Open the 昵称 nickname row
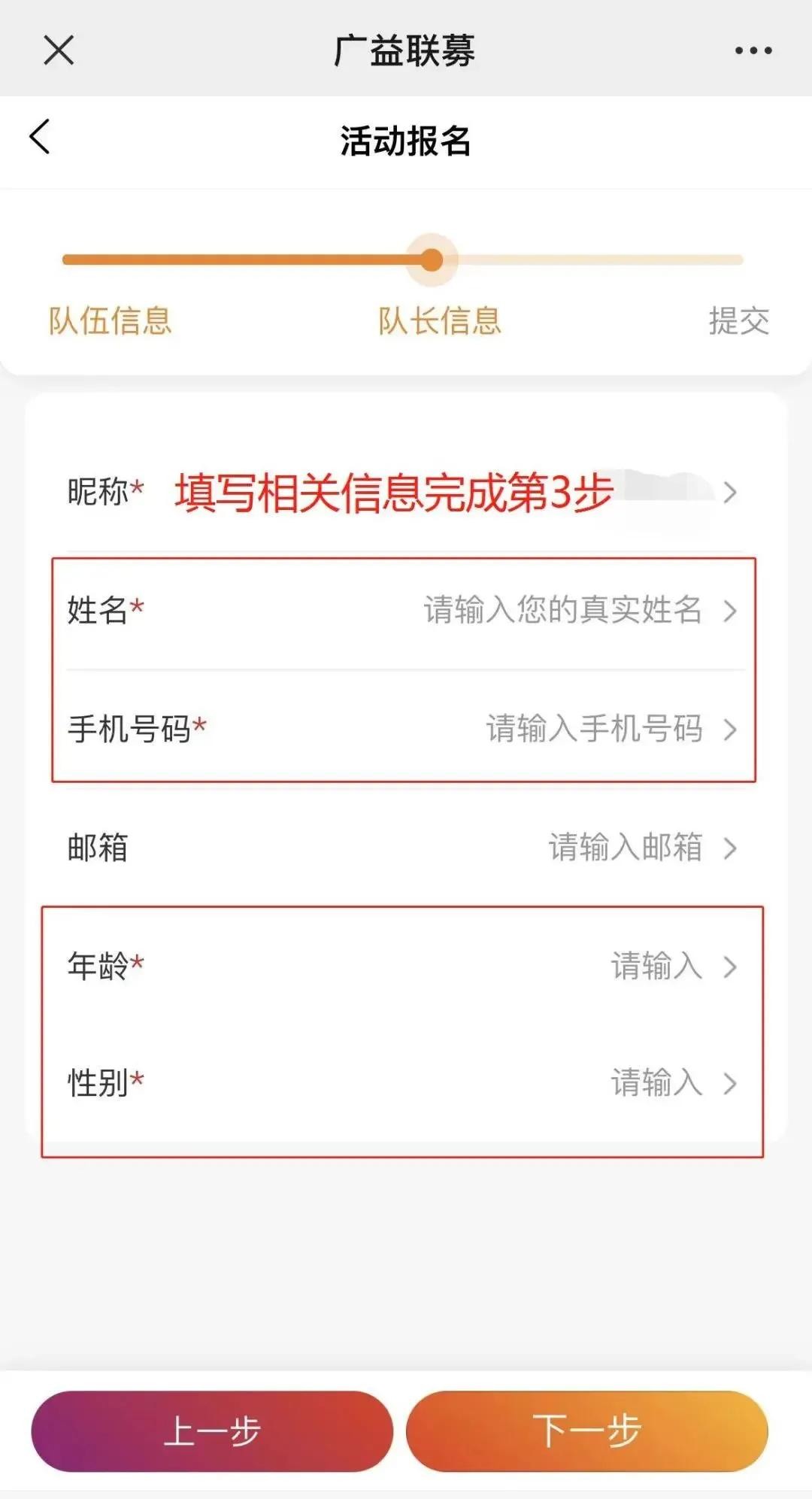The image size is (812, 1499). [x=404, y=493]
